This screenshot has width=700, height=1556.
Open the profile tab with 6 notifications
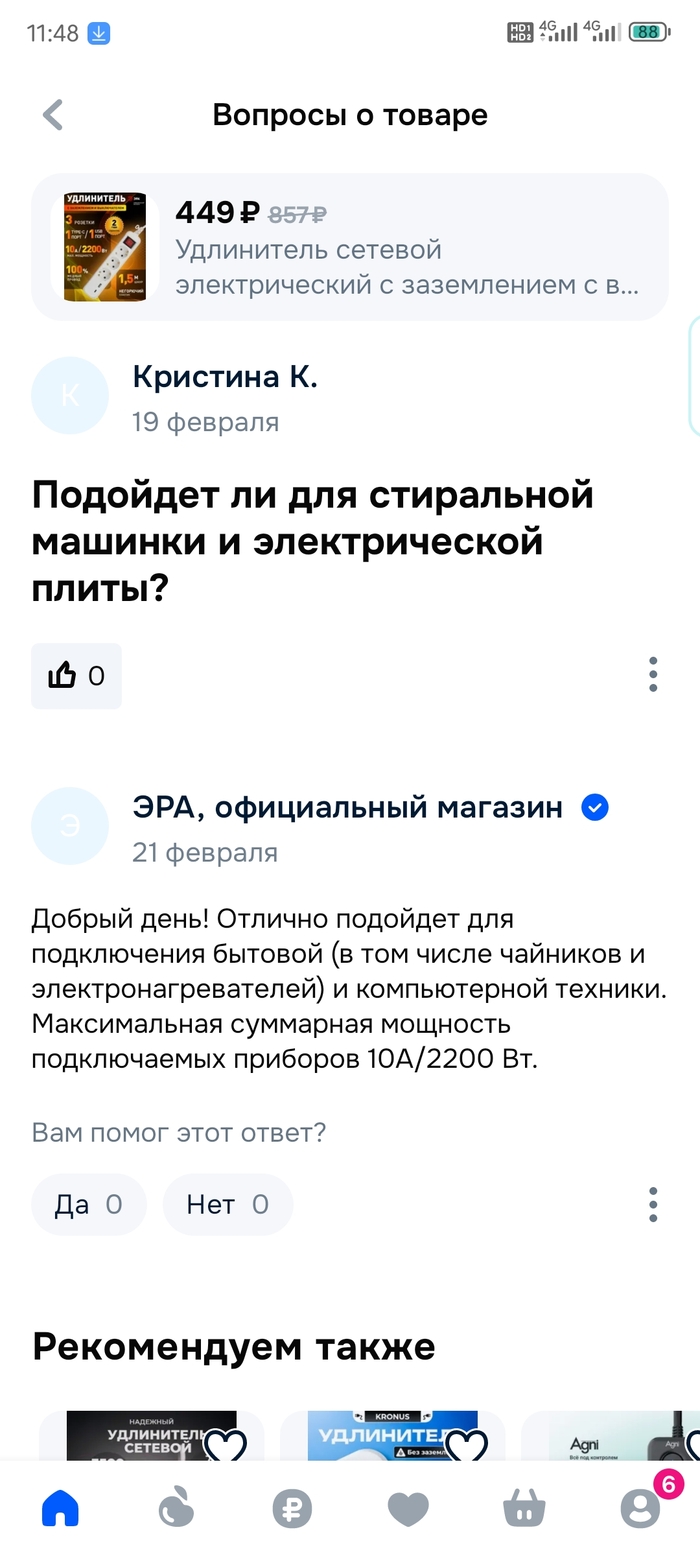pyautogui.click(x=640, y=1509)
